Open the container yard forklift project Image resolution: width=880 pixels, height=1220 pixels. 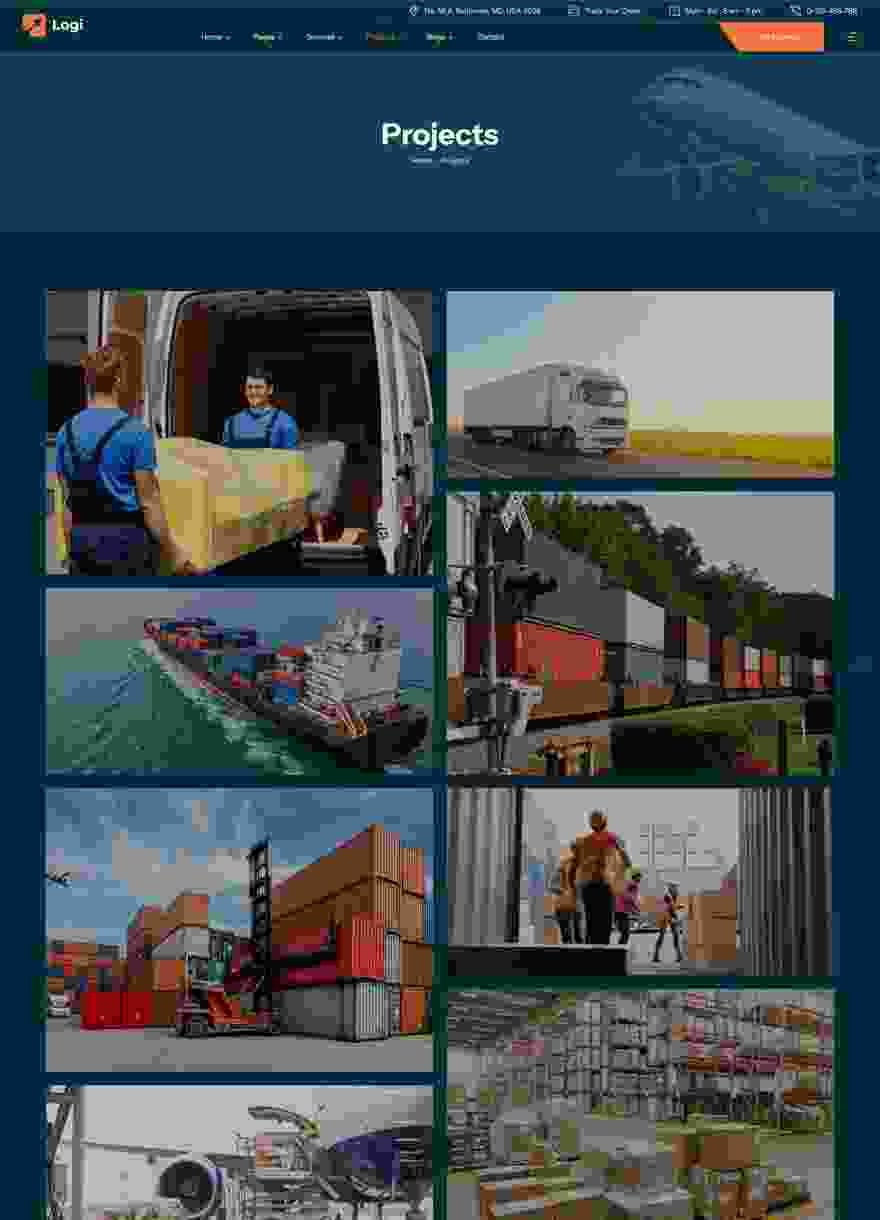point(239,929)
